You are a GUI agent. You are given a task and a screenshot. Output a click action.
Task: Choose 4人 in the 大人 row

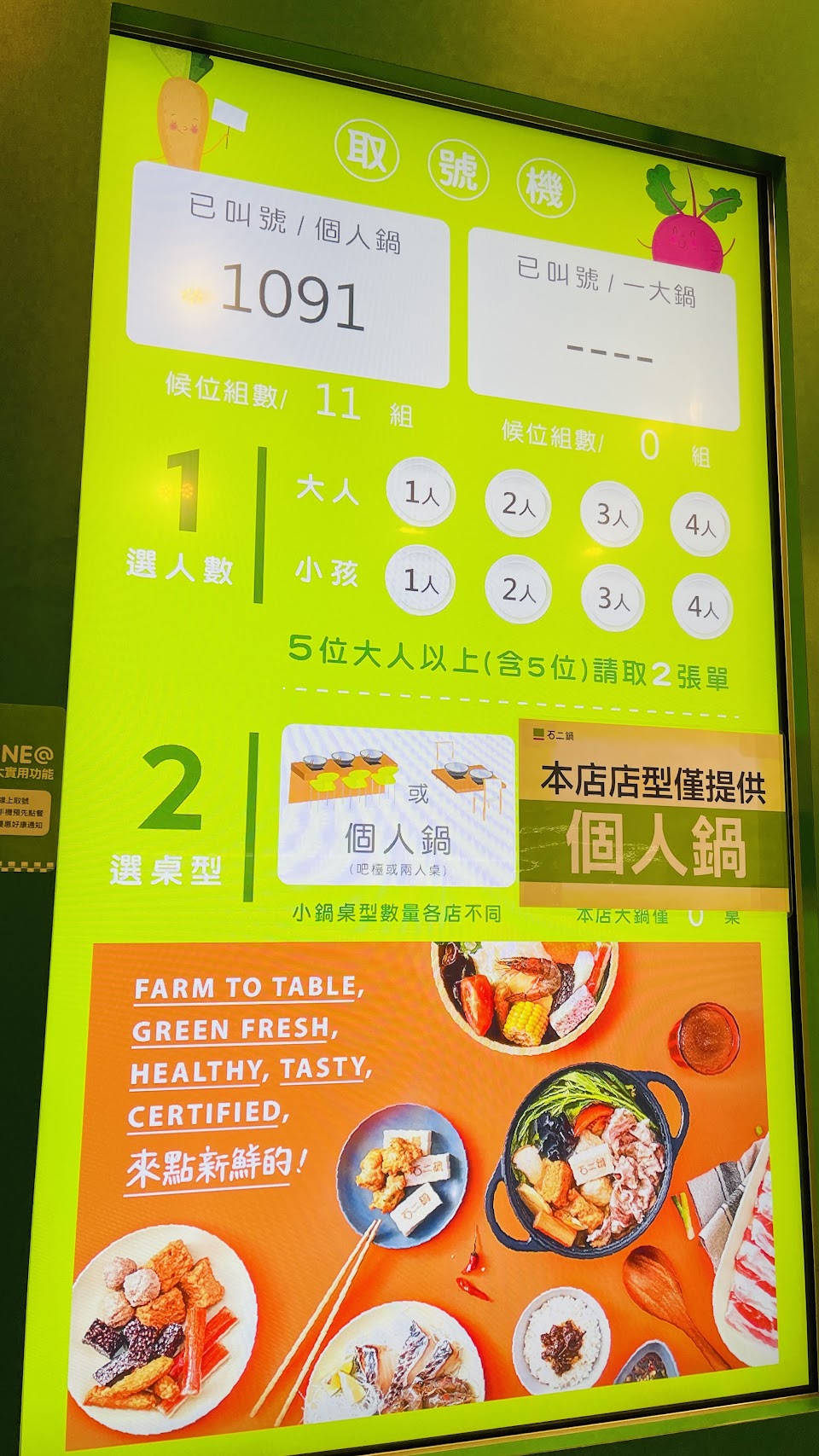(x=700, y=525)
